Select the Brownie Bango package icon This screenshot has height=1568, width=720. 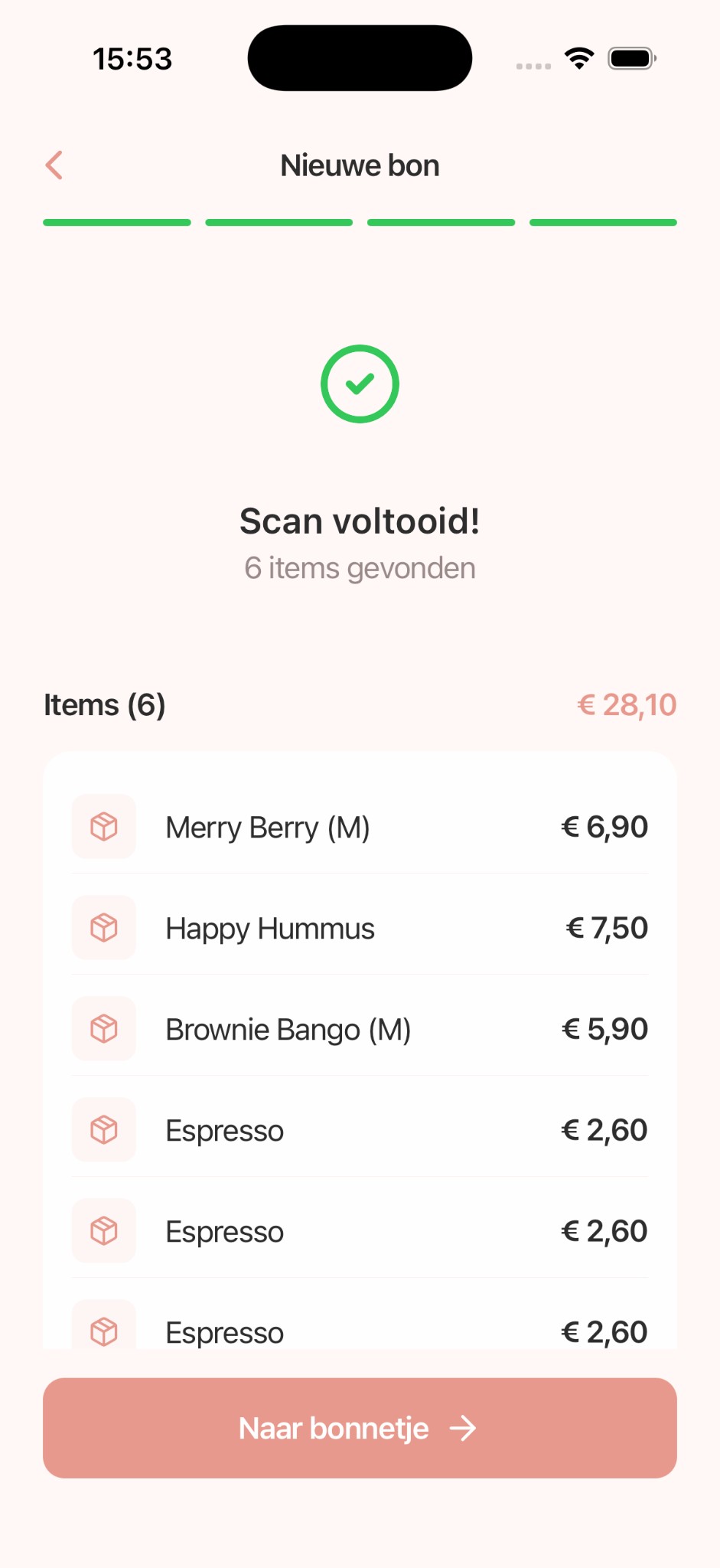pyautogui.click(x=103, y=1029)
